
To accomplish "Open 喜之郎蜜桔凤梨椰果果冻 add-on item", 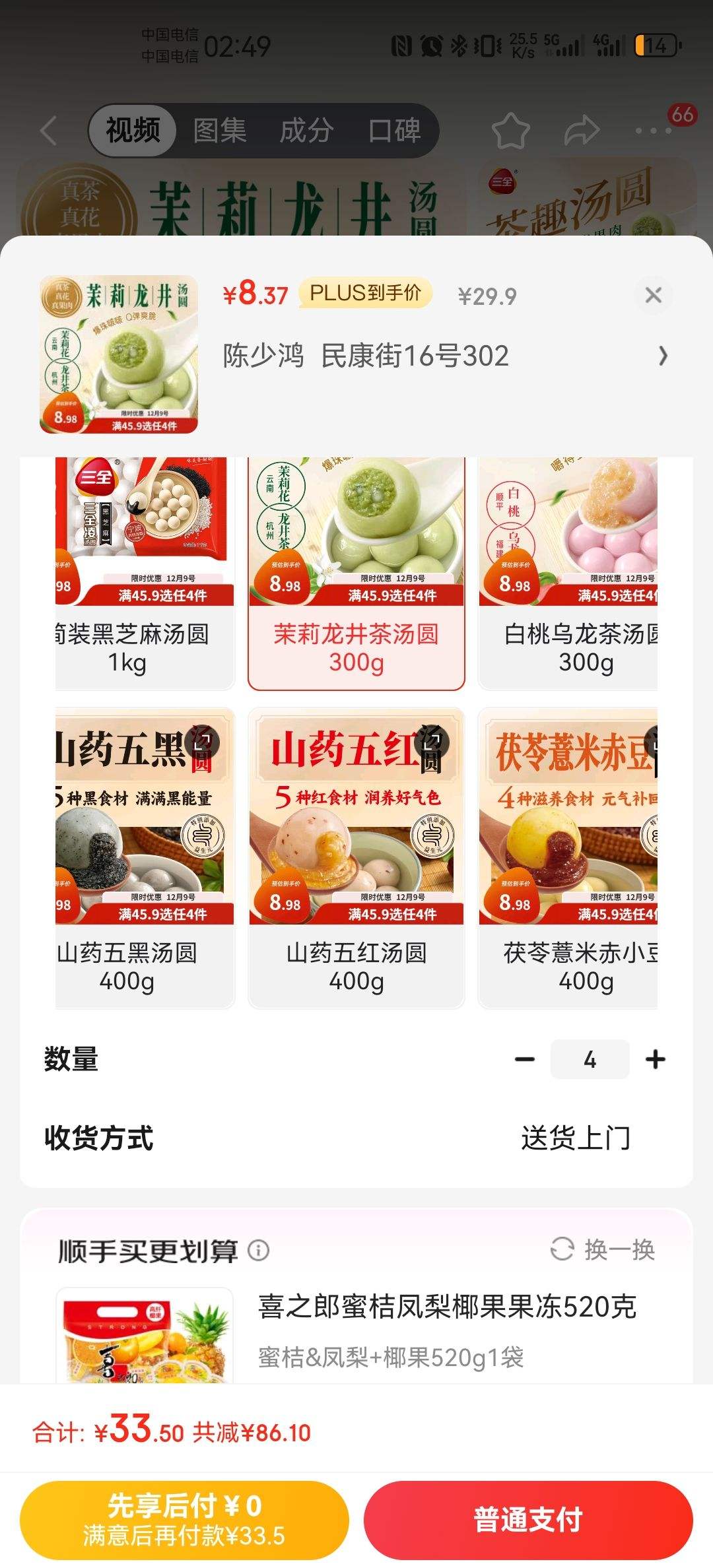I will pyautogui.click(x=446, y=1307).
